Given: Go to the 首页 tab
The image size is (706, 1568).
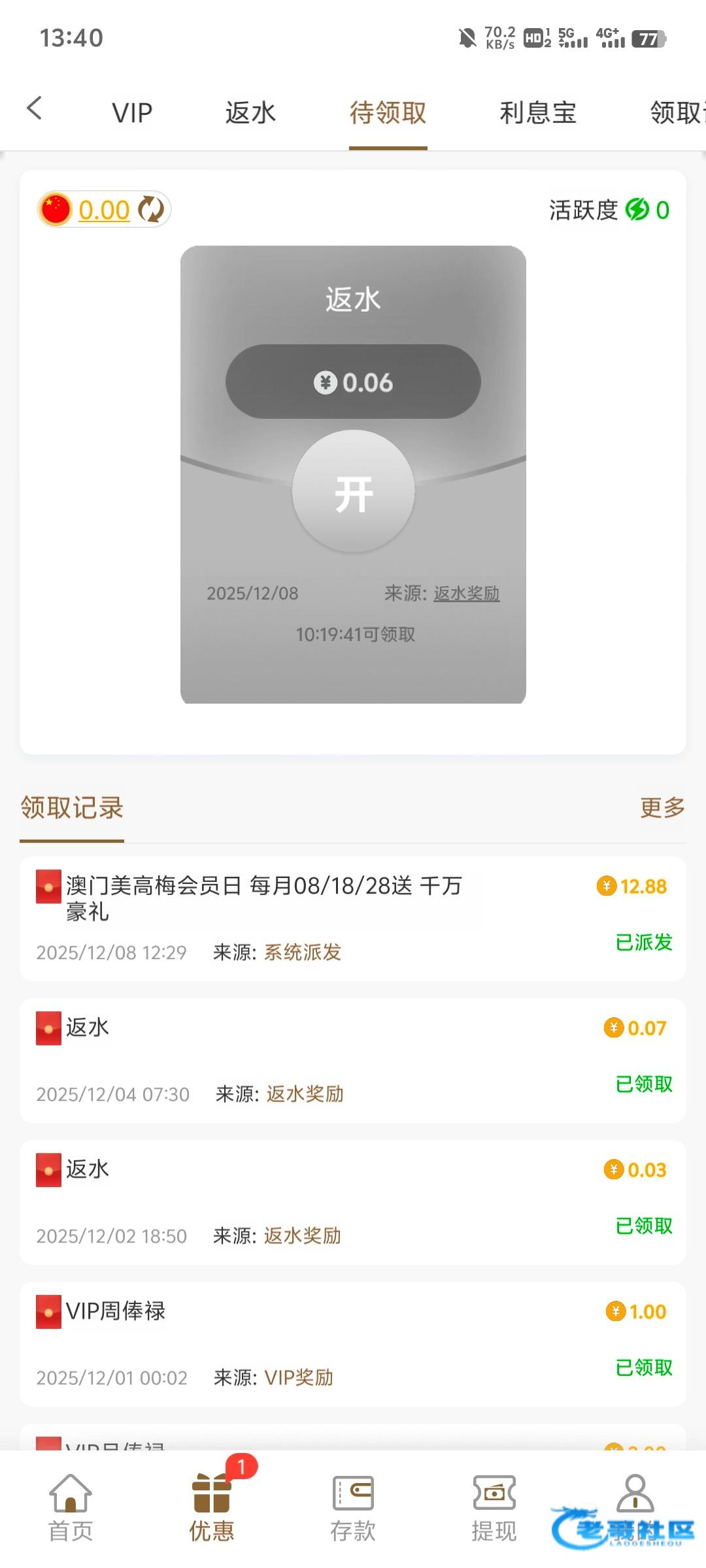Looking at the screenshot, I should point(71,1508).
